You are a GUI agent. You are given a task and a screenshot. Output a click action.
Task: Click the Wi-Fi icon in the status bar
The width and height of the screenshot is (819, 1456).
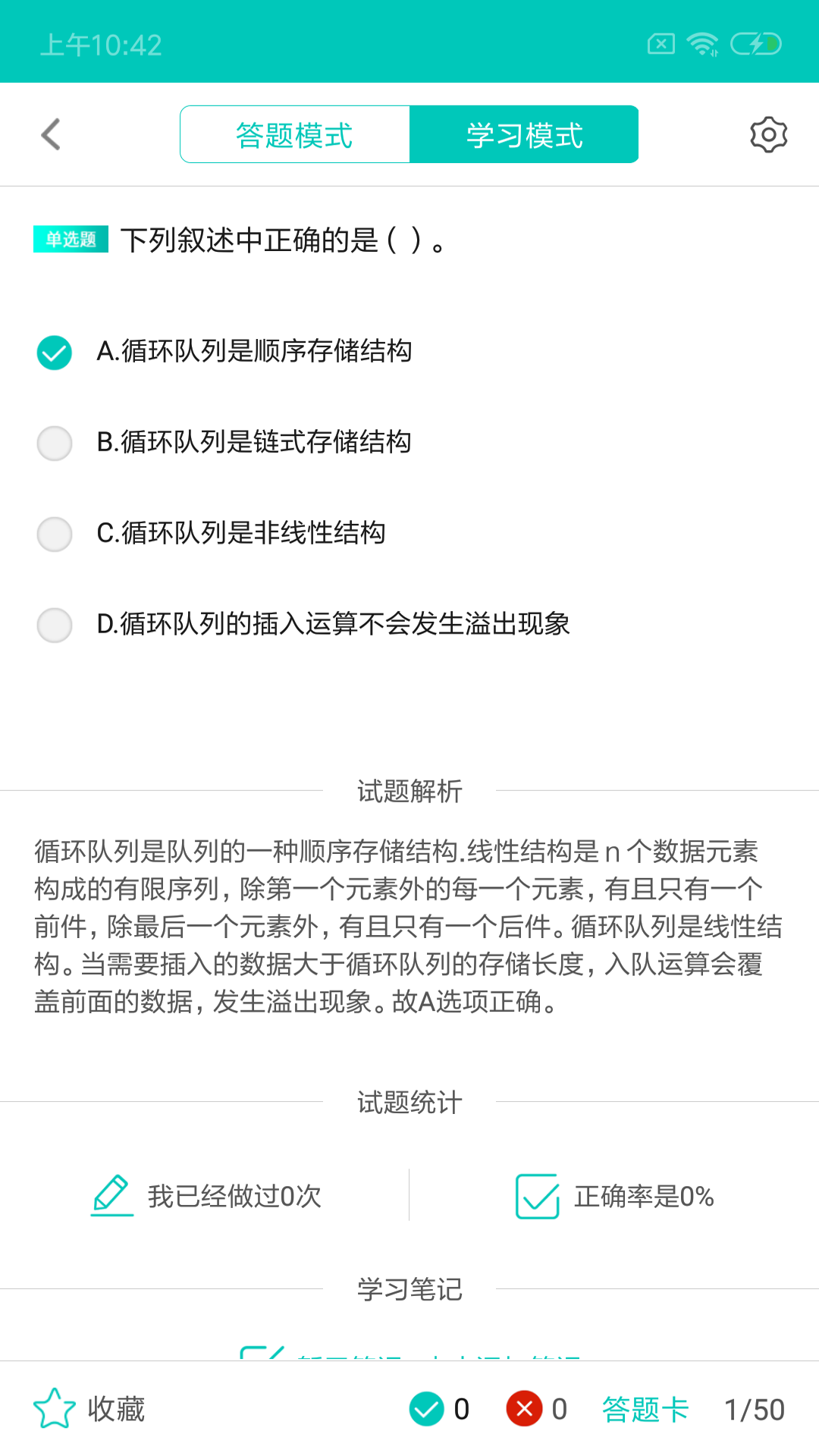pyautogui.click(x=703, y=43)
